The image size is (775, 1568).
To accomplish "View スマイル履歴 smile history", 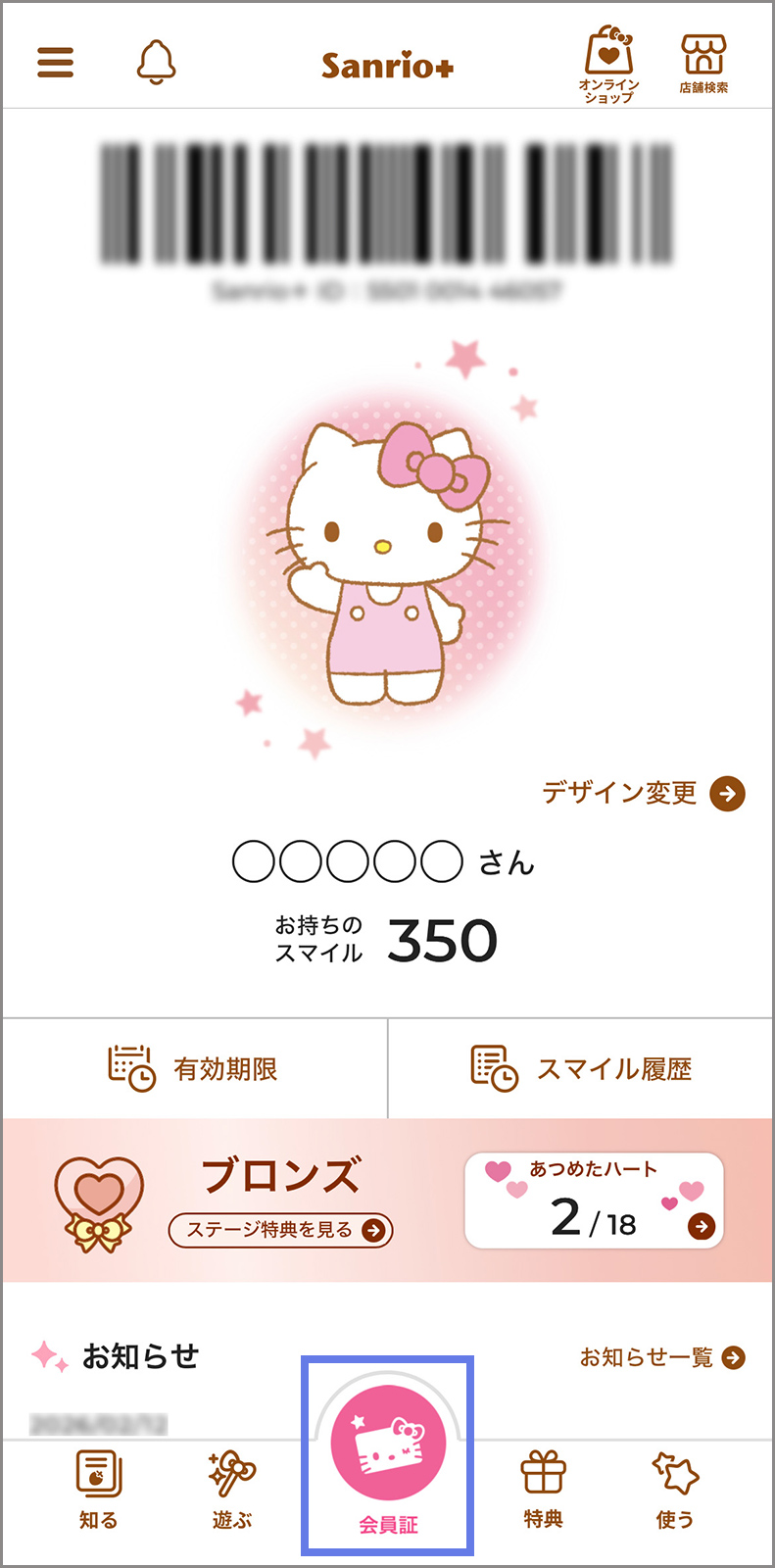I will (x=581, y=1068).
